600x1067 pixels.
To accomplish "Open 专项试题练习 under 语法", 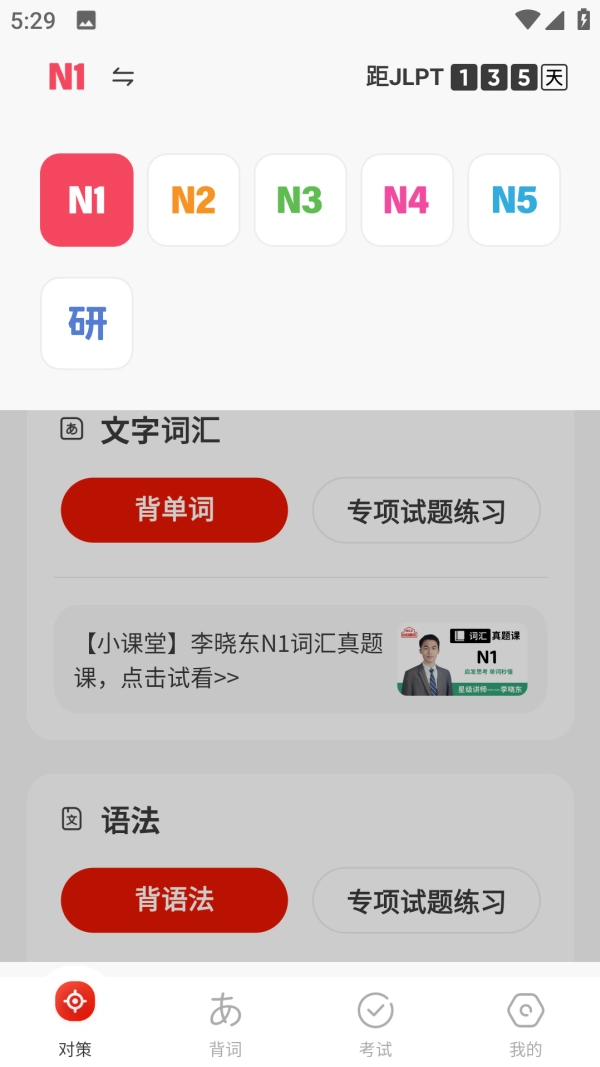I will coord(426,901).
